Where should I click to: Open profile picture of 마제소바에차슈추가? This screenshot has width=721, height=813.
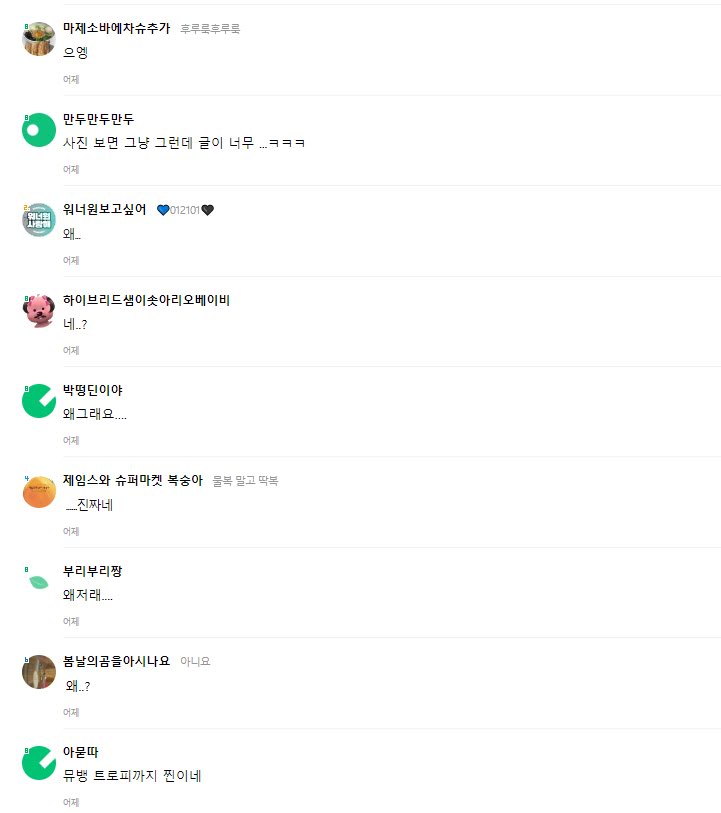(x=39, y=39)
